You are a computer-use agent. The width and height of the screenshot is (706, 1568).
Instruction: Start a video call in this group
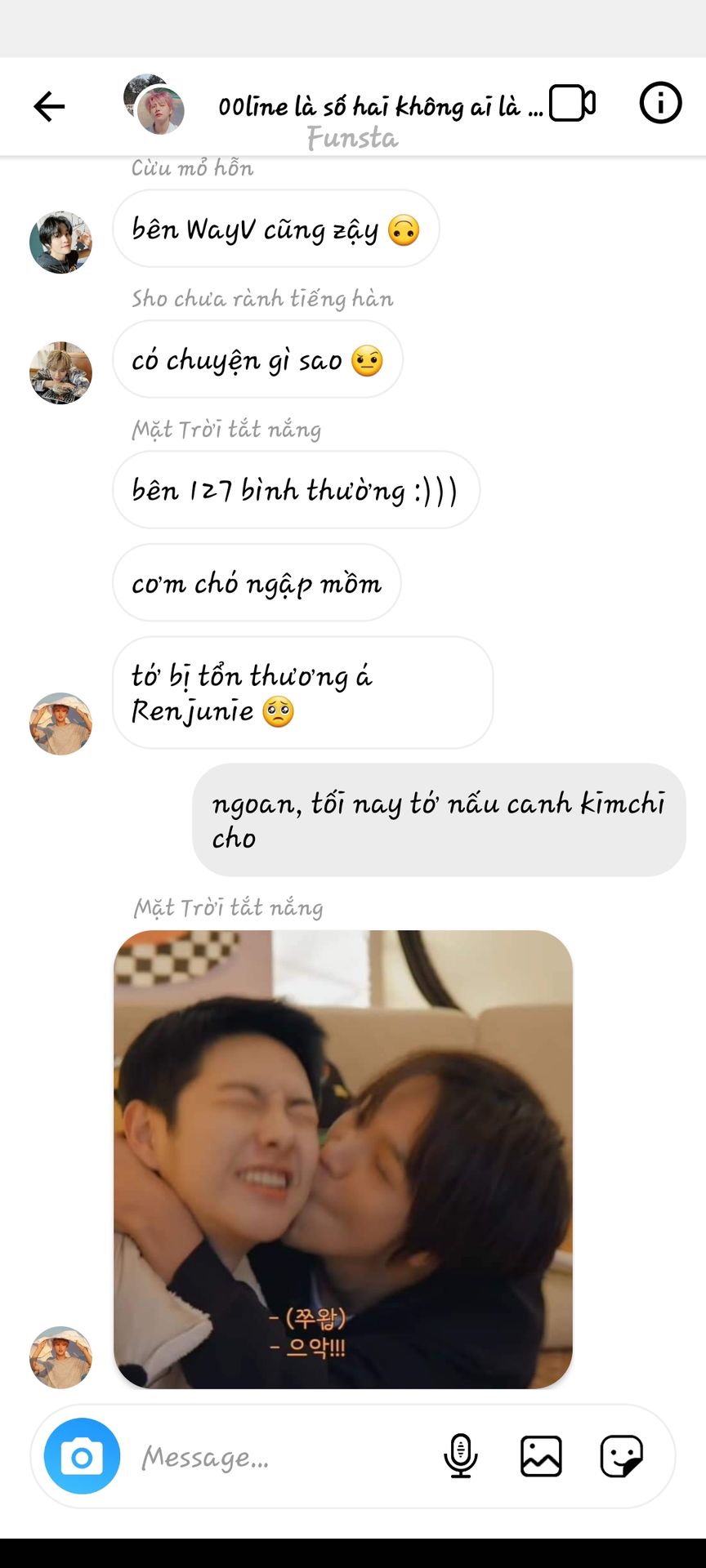click(572, 104)
